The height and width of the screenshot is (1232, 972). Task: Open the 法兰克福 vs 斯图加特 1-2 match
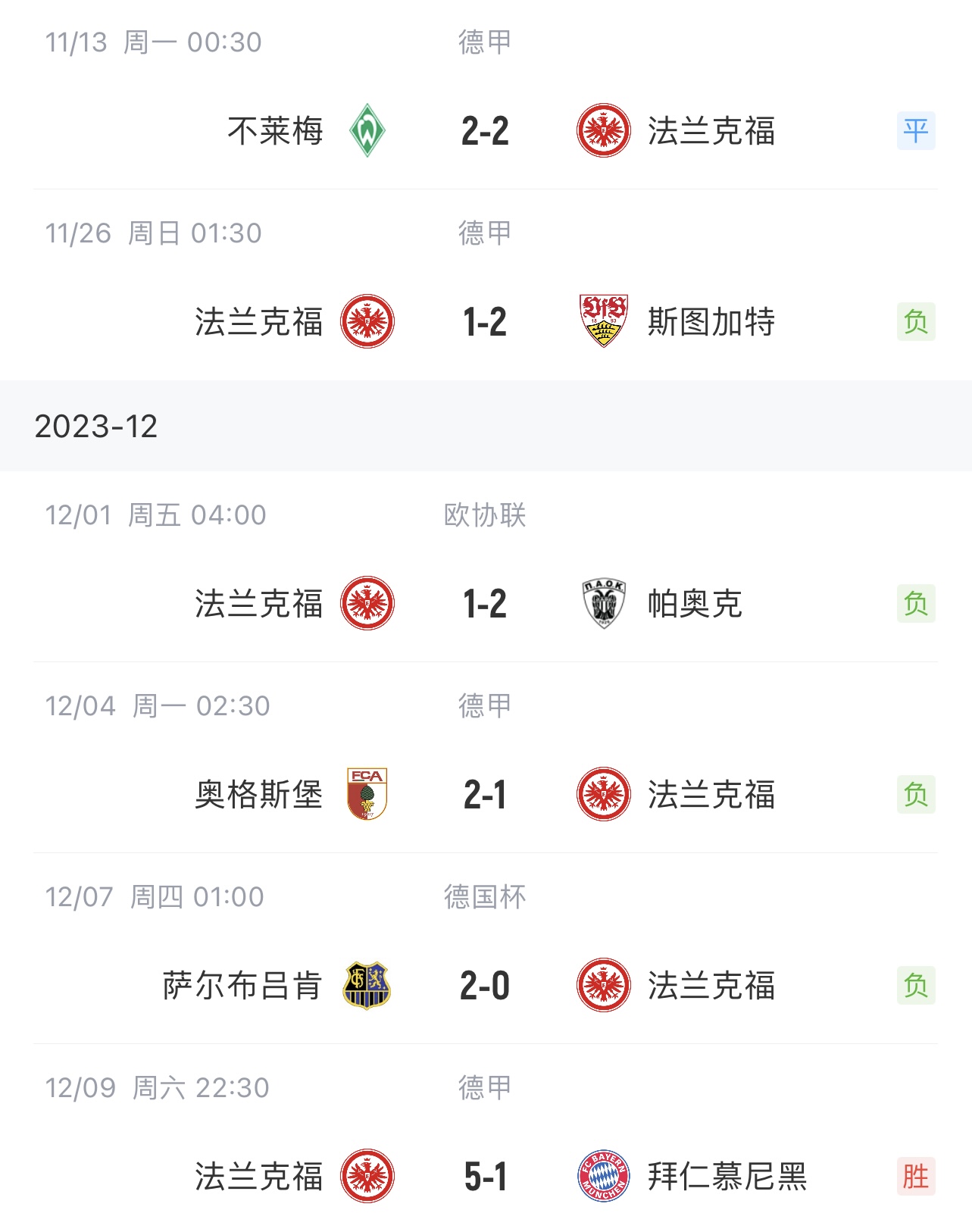485,322
